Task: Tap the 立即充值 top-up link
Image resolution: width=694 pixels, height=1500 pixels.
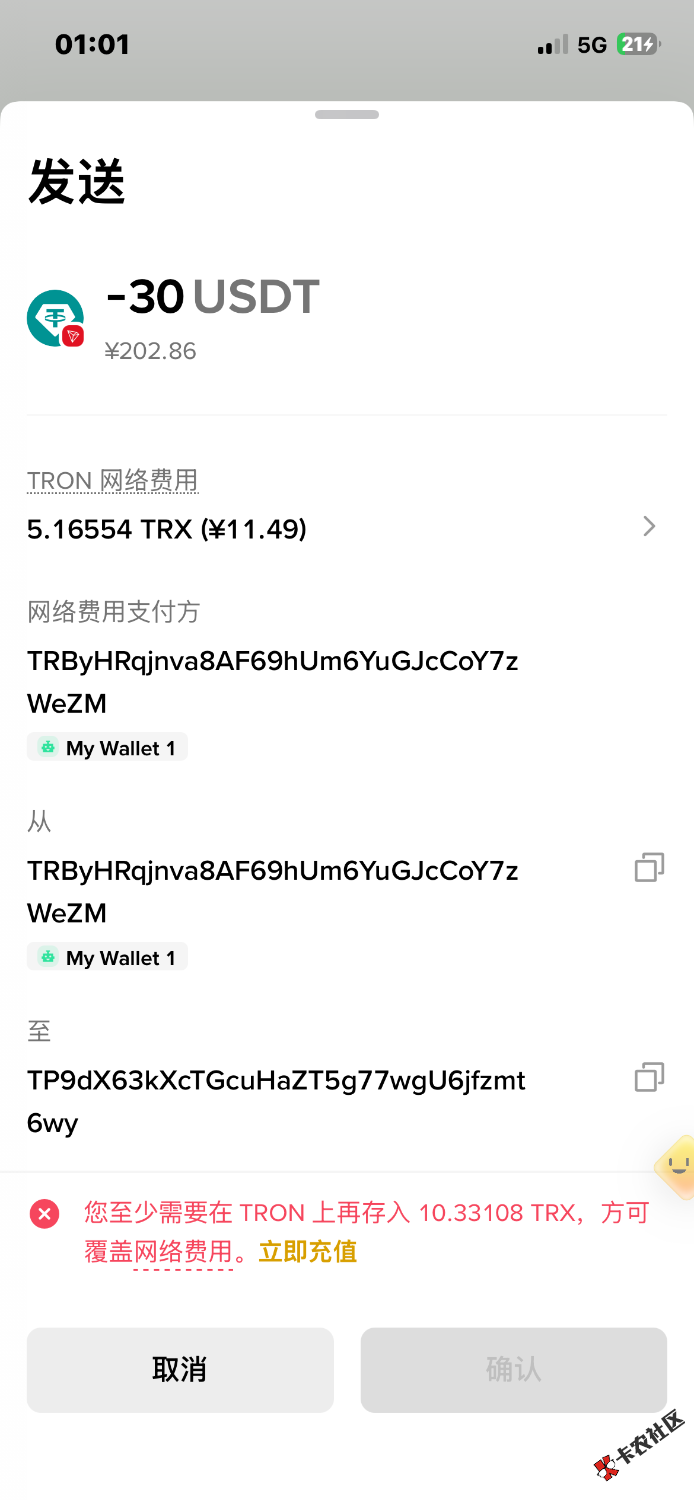Action: point(308,1252)
